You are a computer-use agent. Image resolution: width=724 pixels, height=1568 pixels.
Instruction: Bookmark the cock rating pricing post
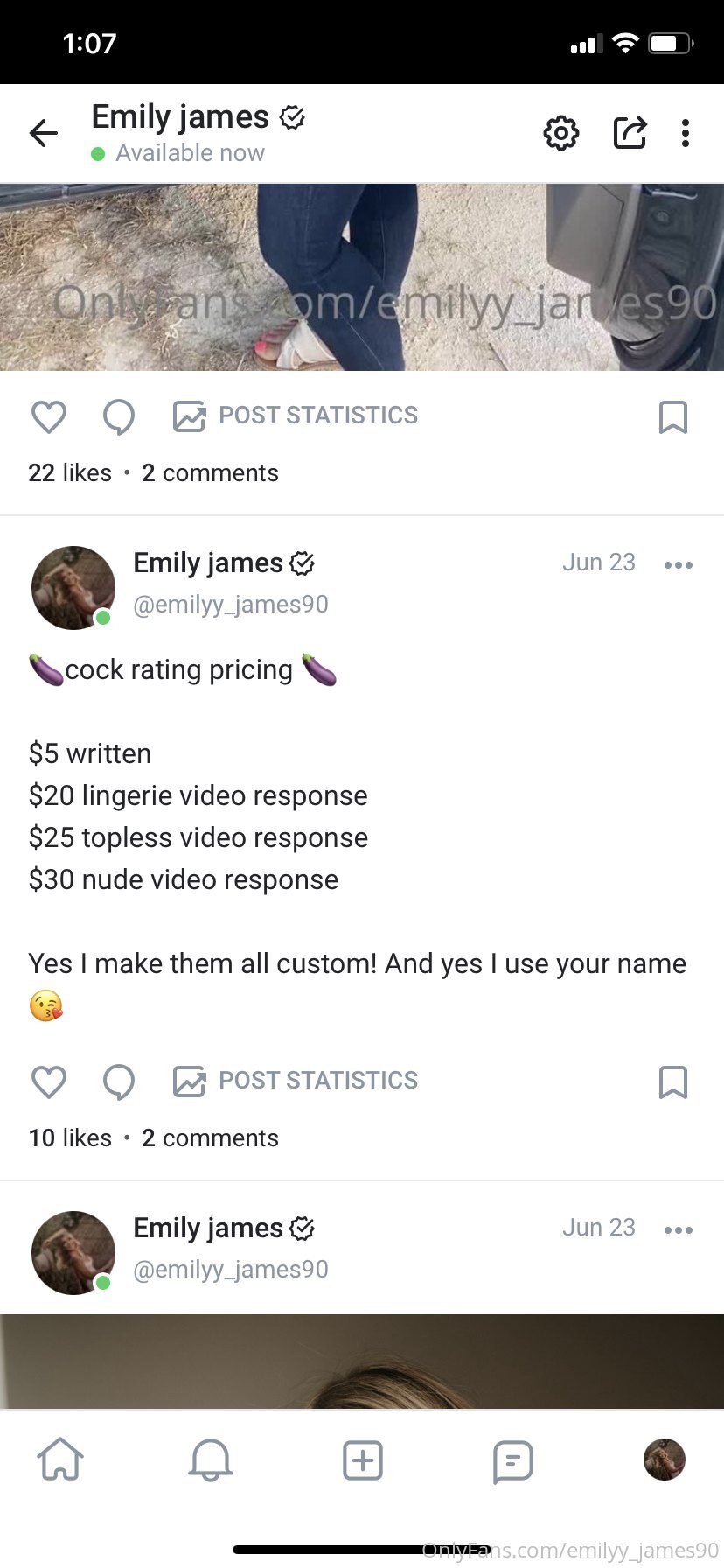[673, 1082]
